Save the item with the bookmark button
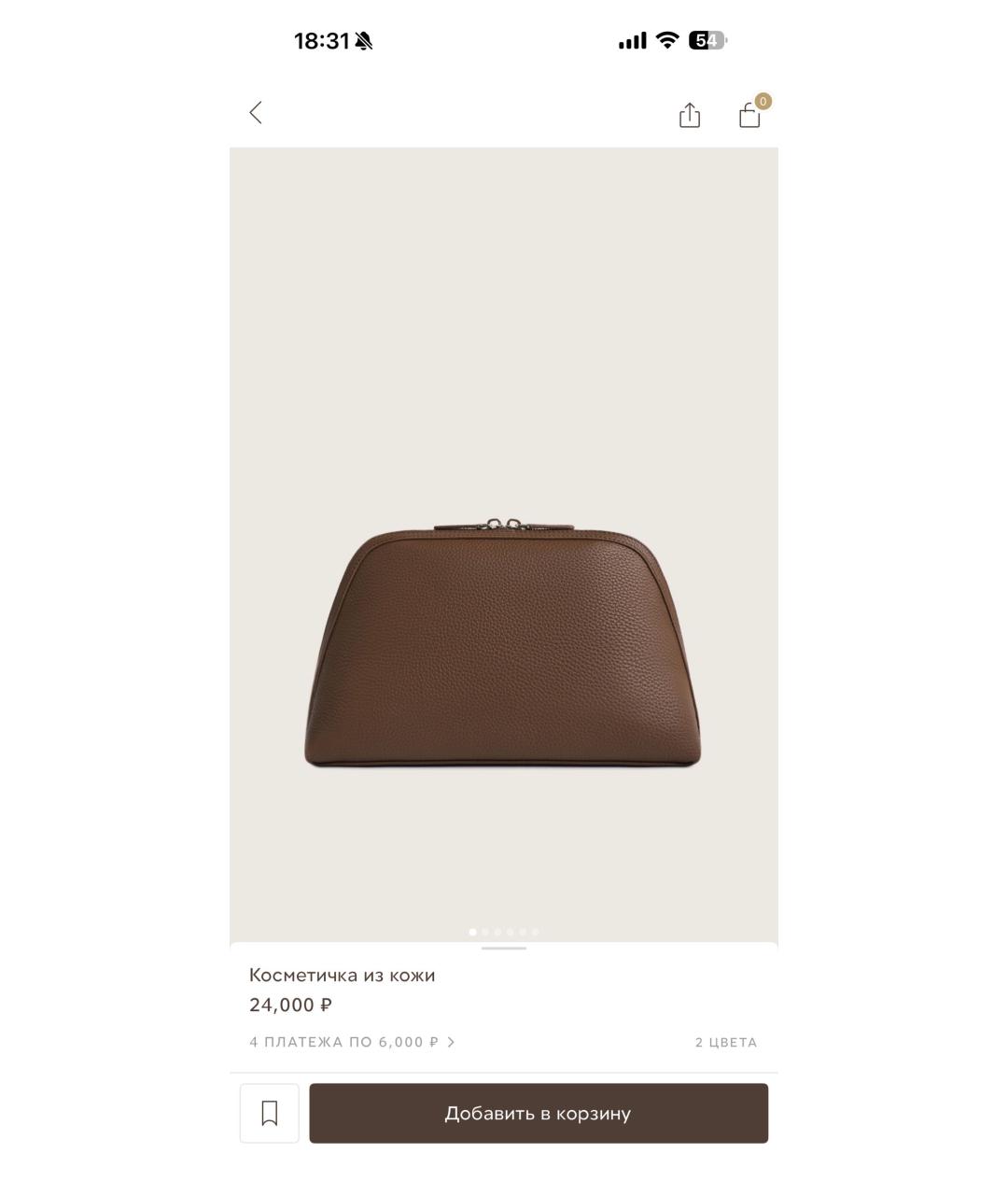Viewport: 1008px width, 1195px height. pos(270,1113)
